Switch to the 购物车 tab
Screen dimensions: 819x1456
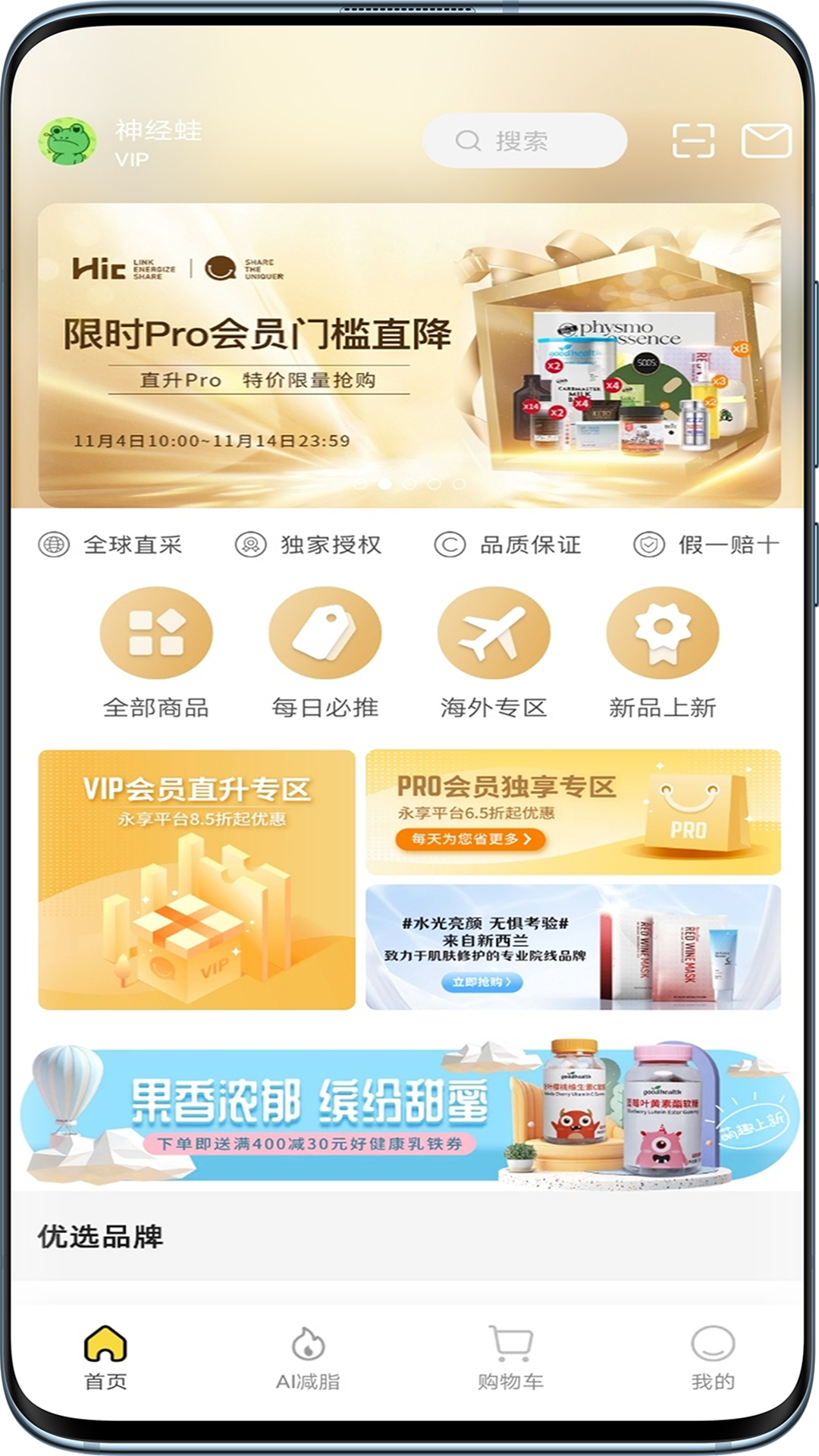tap(510, 1357)
